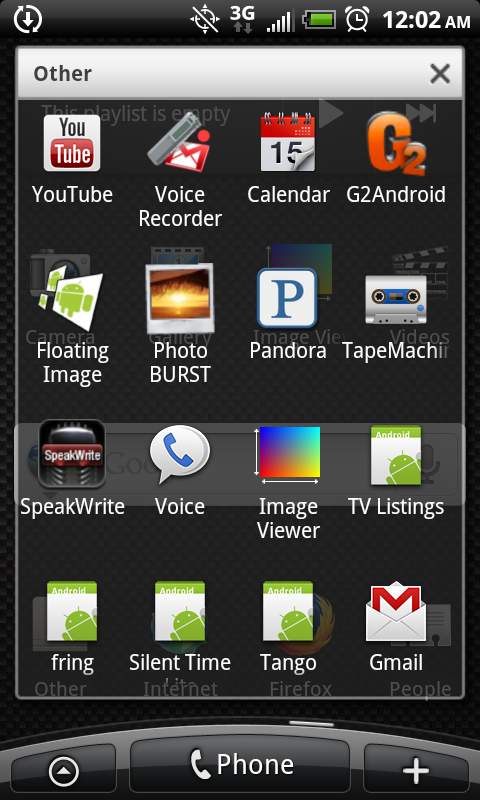The width and height of the screenshot is (480, 800).
Task: Tap the Phone button
Action: tap(240, 765)
